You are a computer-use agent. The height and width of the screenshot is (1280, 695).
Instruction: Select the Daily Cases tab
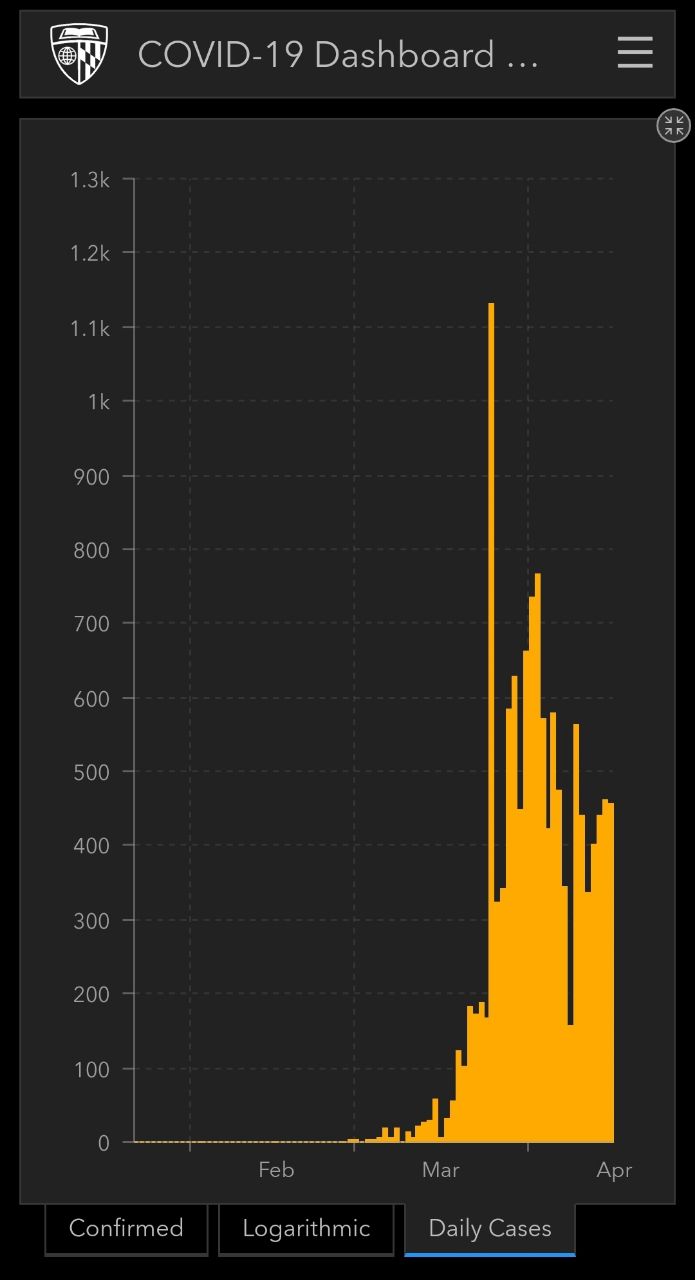[490, 1228]
